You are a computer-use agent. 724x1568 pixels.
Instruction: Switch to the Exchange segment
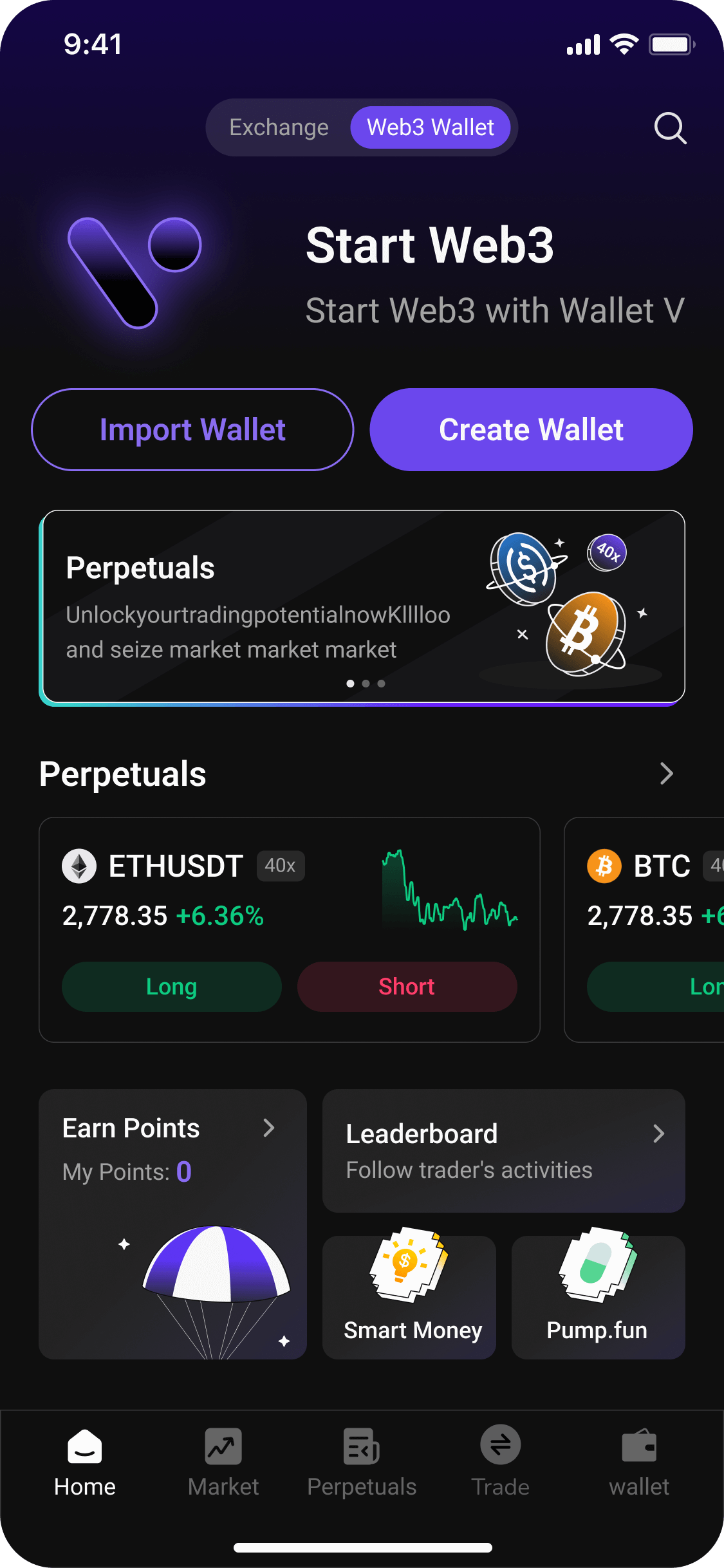pos(279,127)
